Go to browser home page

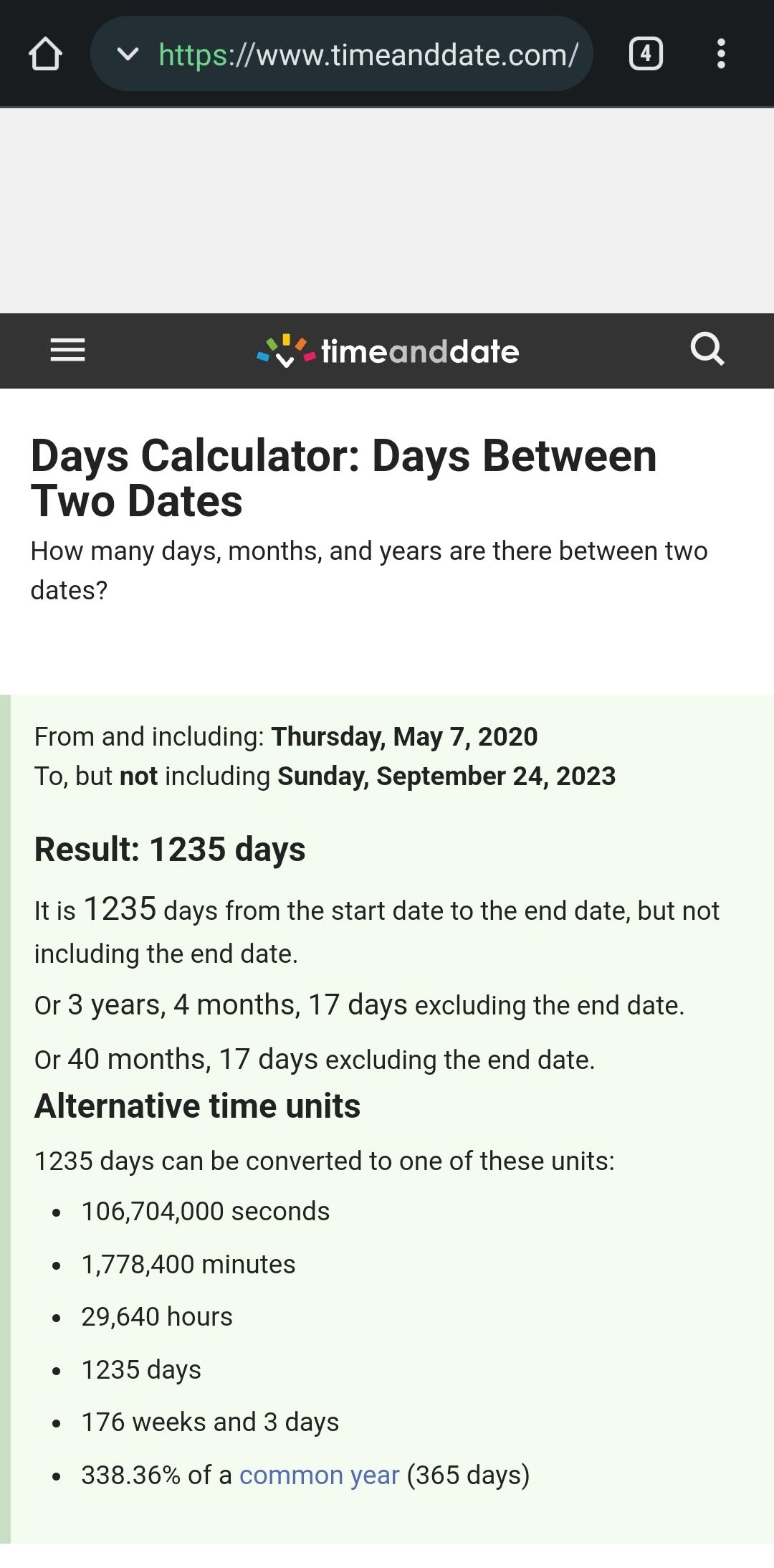point(45,54)
